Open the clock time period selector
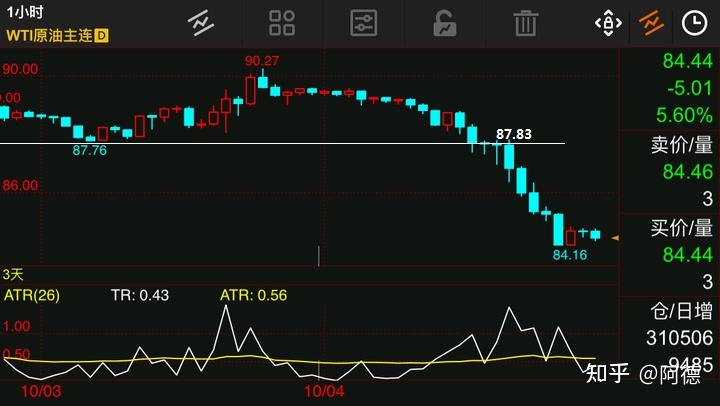This screenshot has width=720, height=406. (693, 22)
